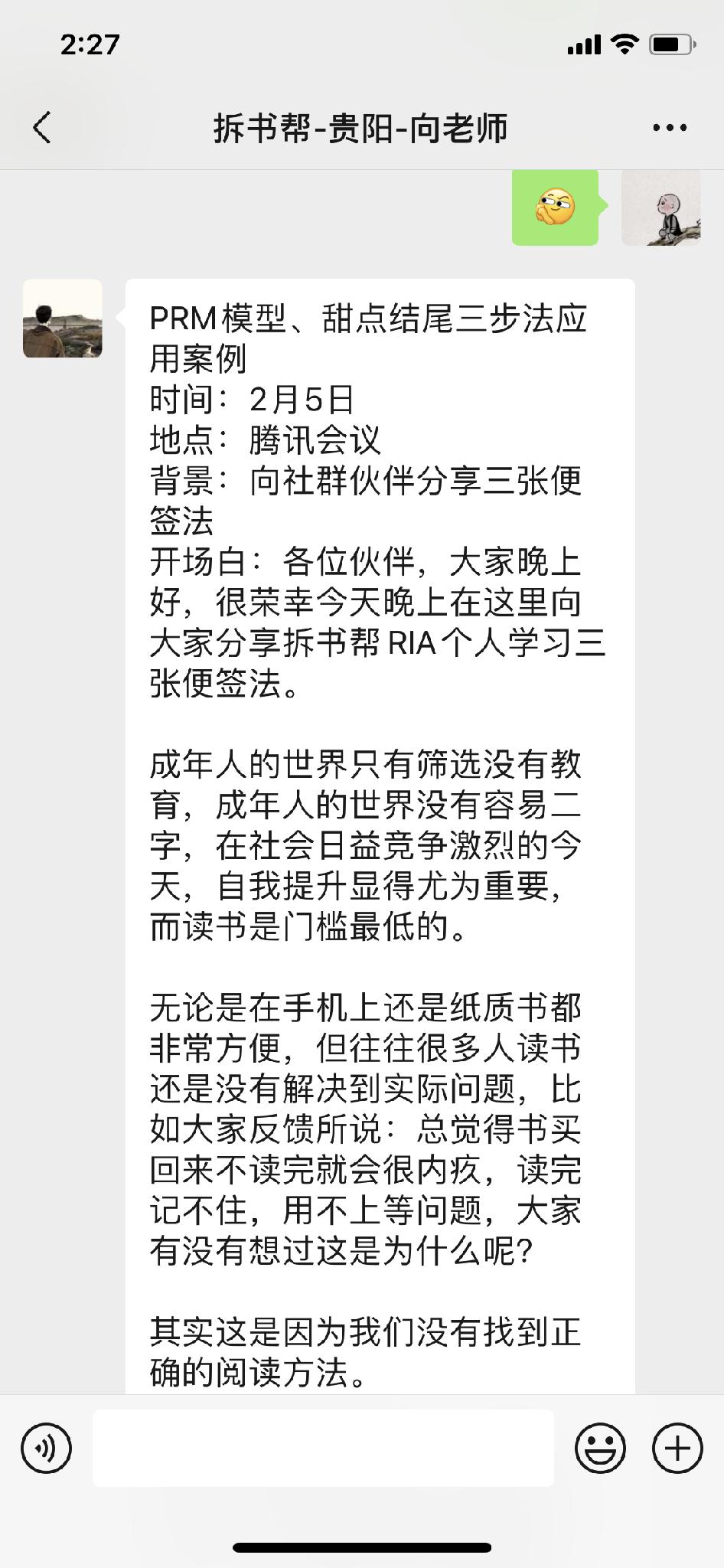The image size is (724, 1568).
Task: Switch to voice message input
Action: [x=46, y=1449]
